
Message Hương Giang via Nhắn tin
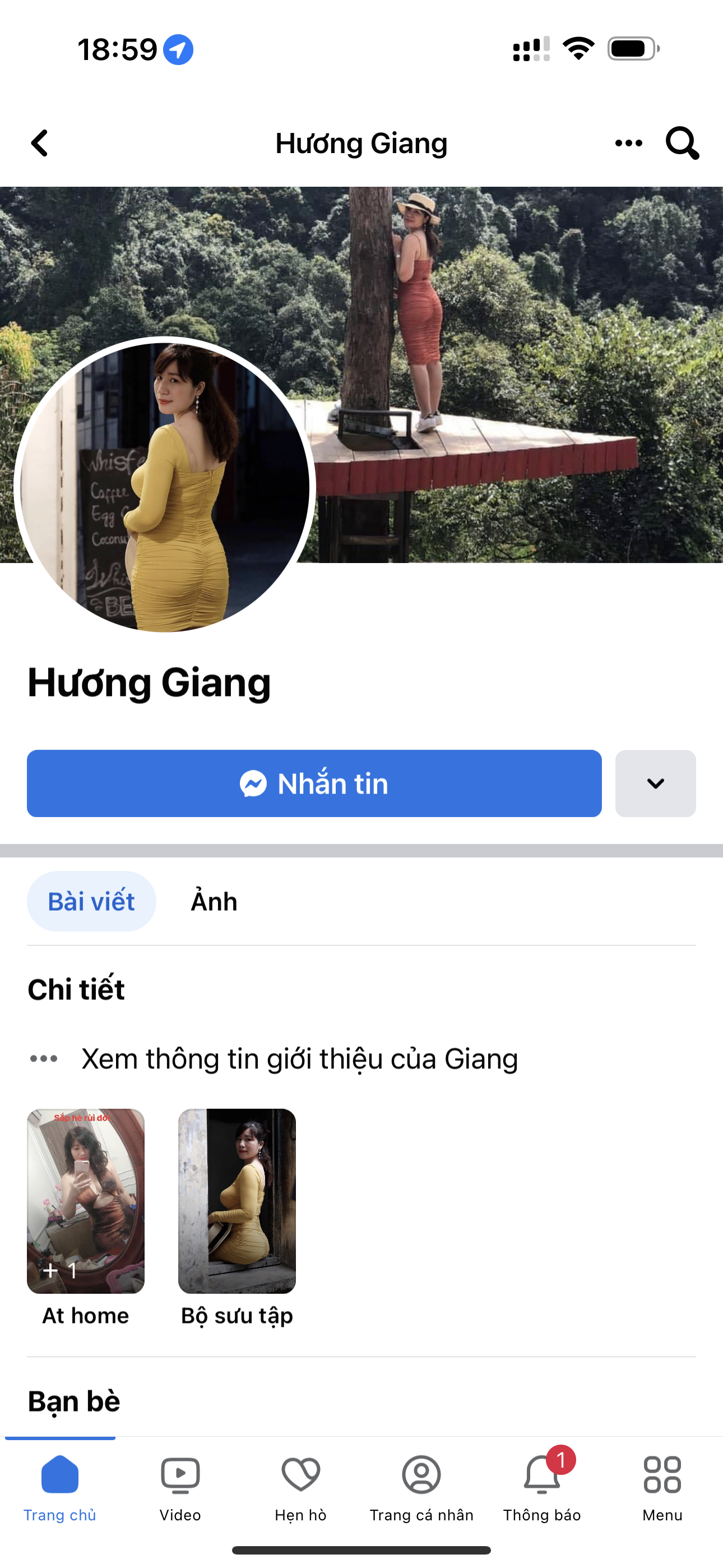pos(314,783)
